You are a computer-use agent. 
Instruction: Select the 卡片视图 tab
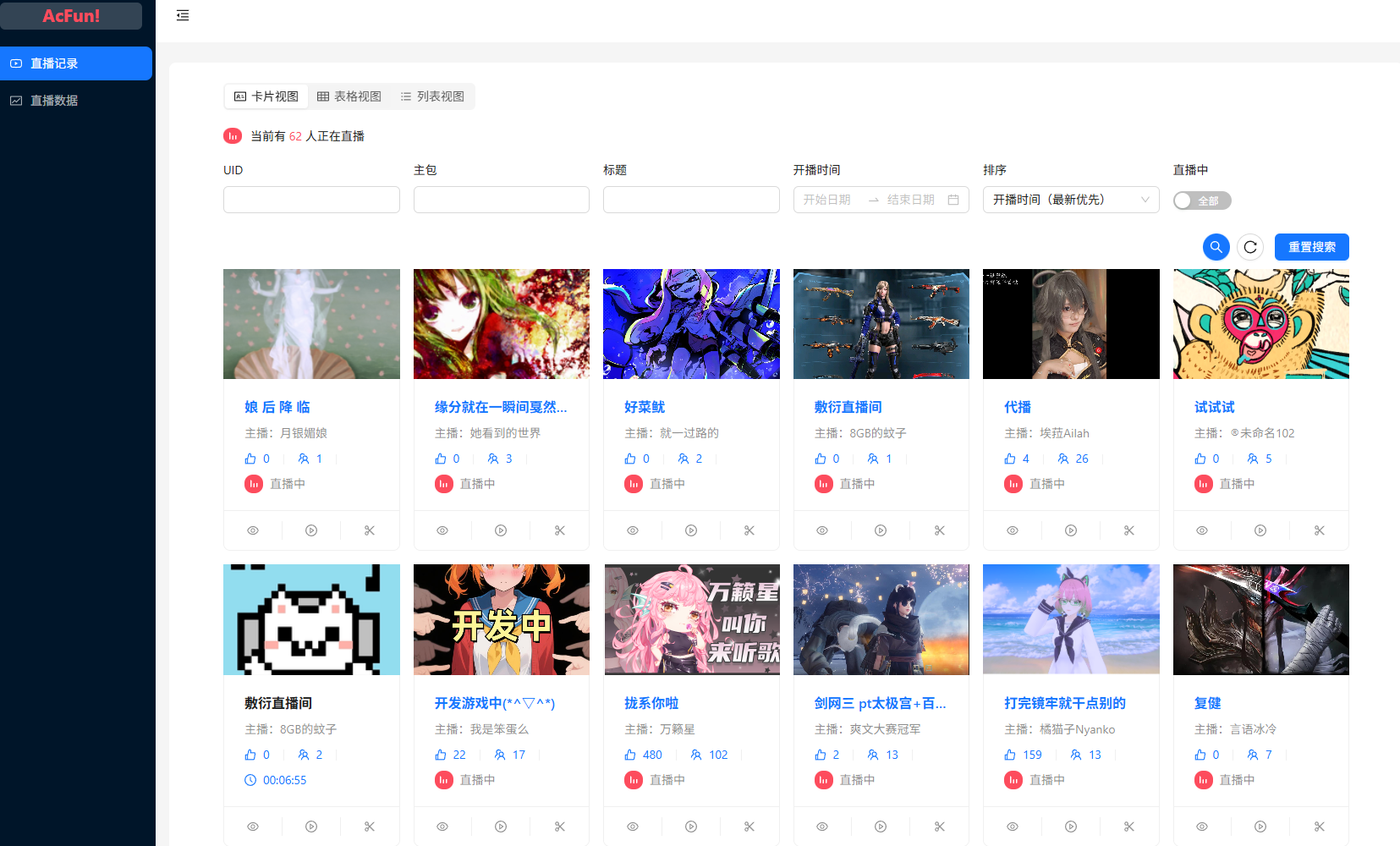point(266,96)
